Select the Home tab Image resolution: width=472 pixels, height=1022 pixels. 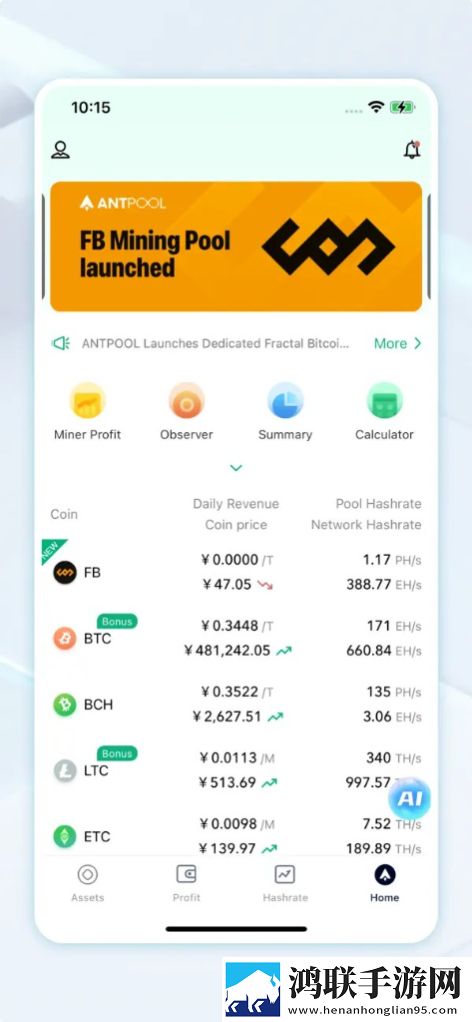click(385, 884)
